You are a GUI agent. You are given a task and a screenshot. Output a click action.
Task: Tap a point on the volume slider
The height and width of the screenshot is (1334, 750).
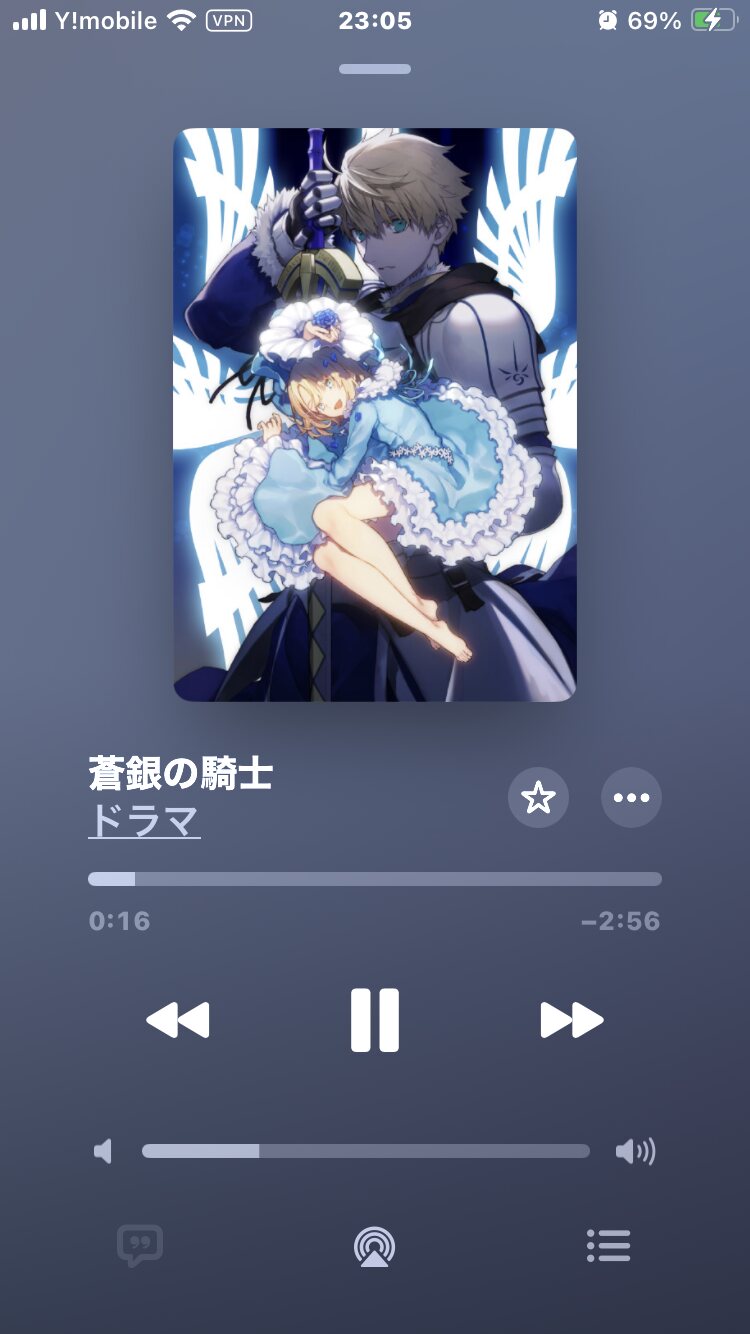pyautogui.click(x=365, y=1151)
